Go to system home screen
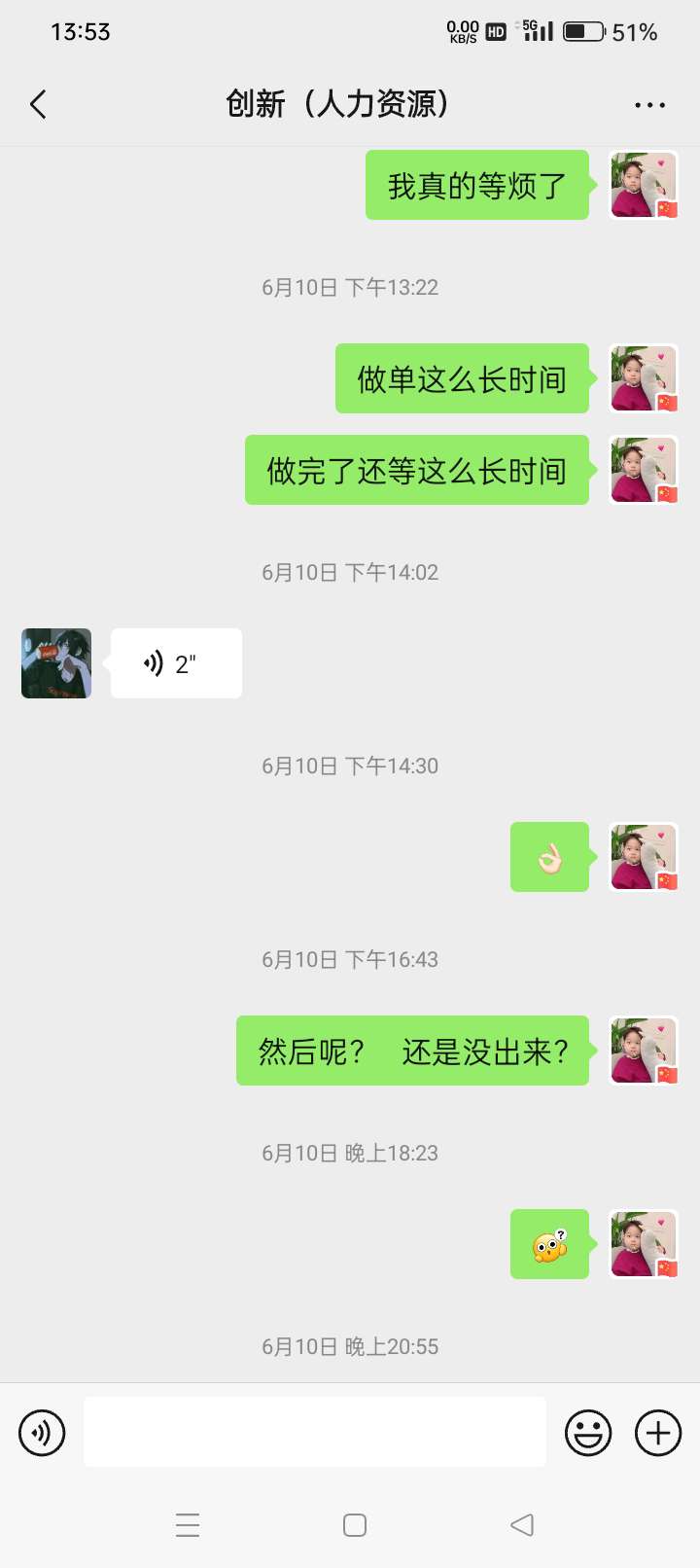The height and width of the screenshot is (1568, 700). point(355,1525)
